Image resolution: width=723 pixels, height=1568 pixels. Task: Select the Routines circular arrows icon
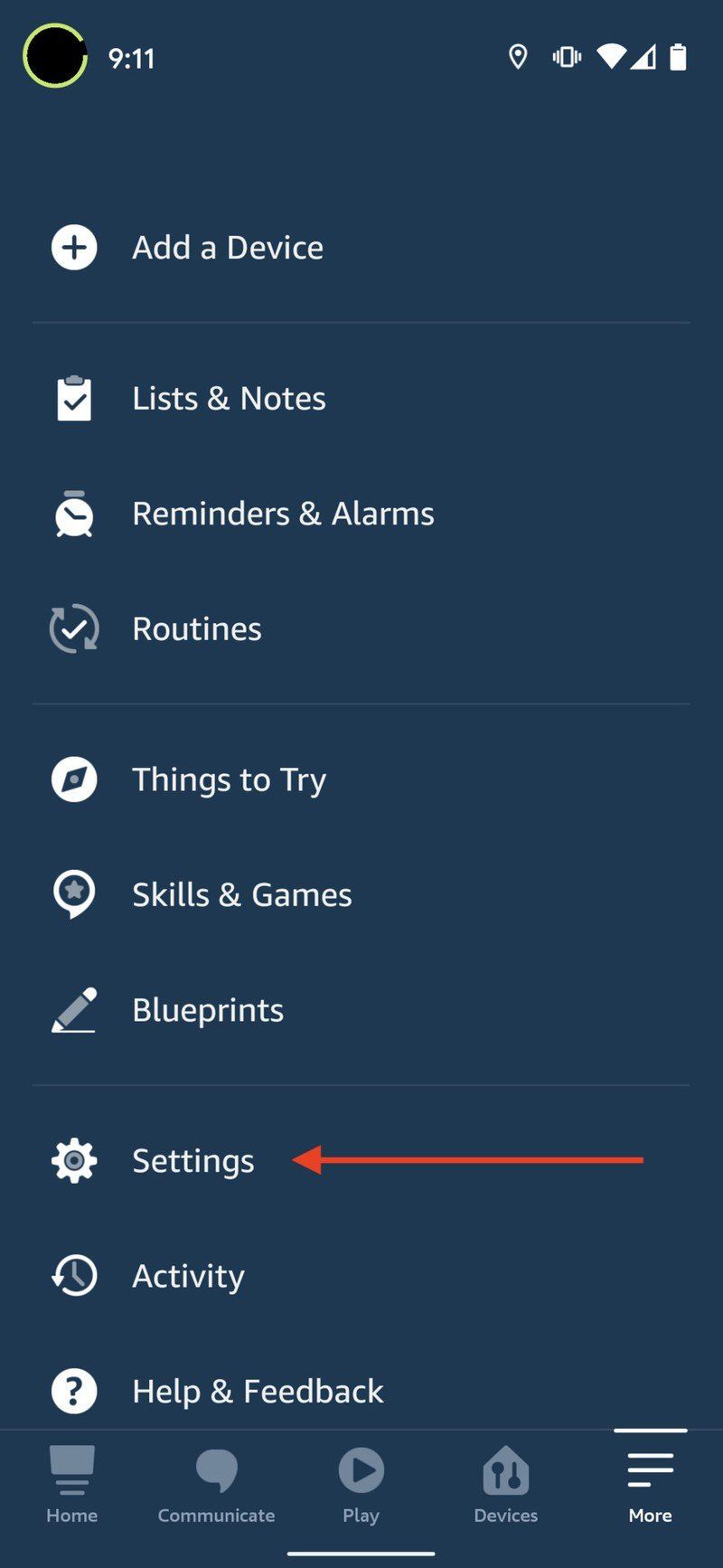73,628
